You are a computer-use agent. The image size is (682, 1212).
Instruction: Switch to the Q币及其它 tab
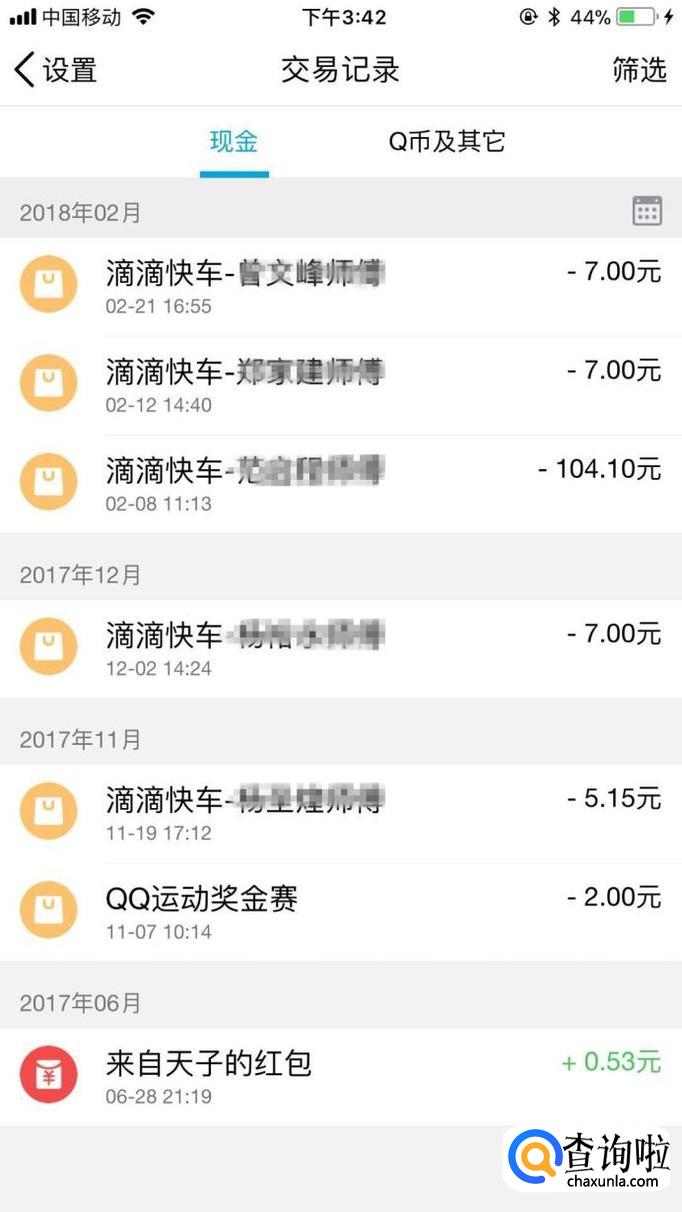click(447, 142)
